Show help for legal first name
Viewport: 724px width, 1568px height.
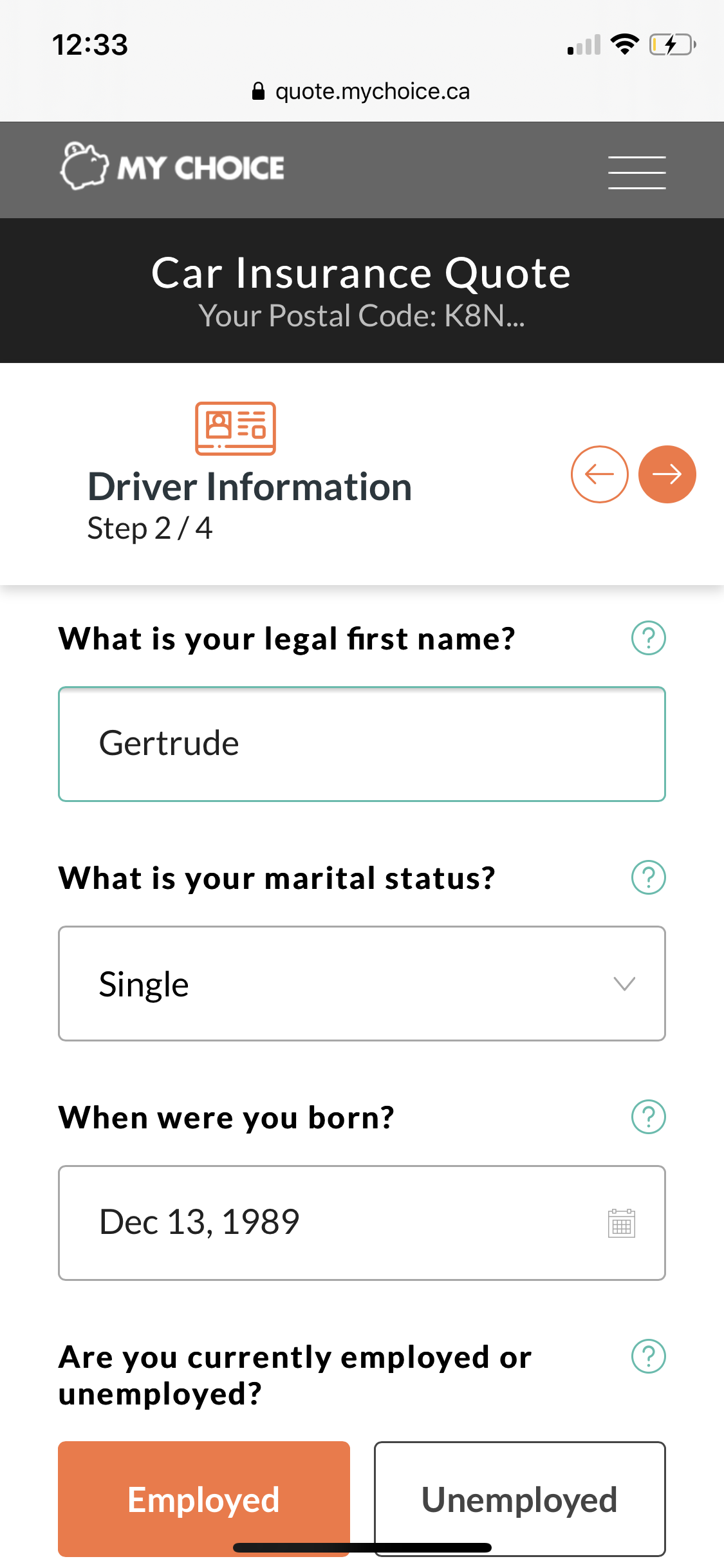point(648,638)
